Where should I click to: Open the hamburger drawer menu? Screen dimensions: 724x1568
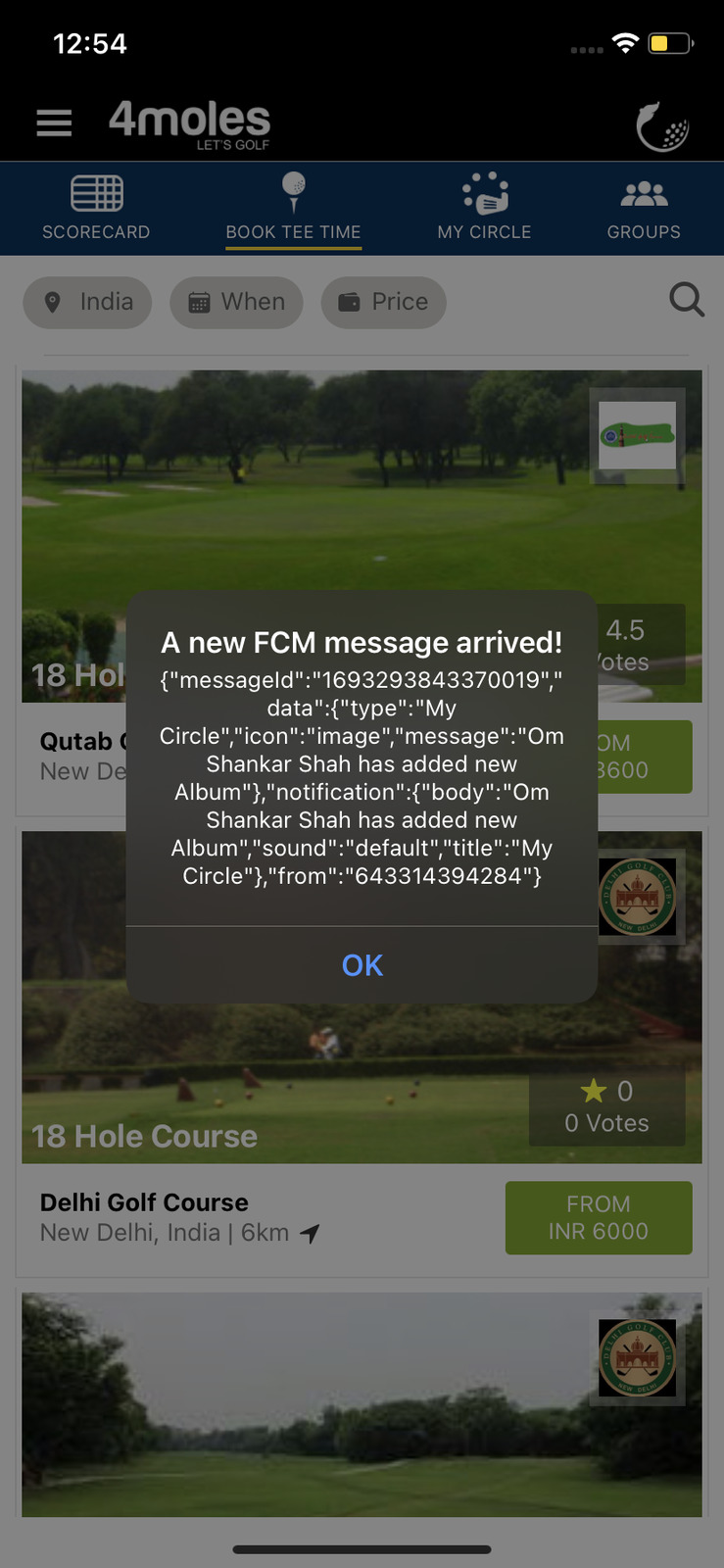click(x=54, y=122)
